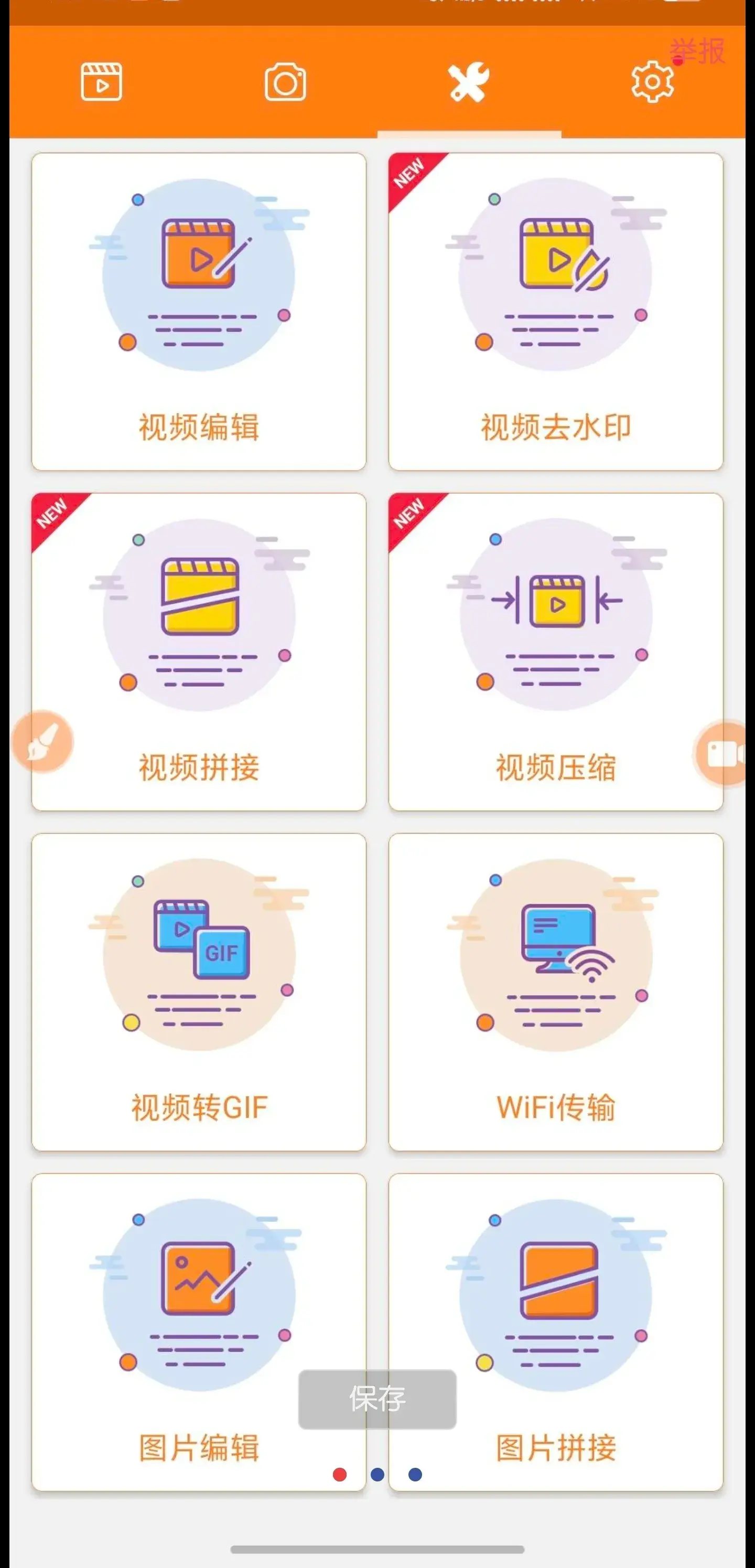Tap the 举报 report link

click(698, 51)
